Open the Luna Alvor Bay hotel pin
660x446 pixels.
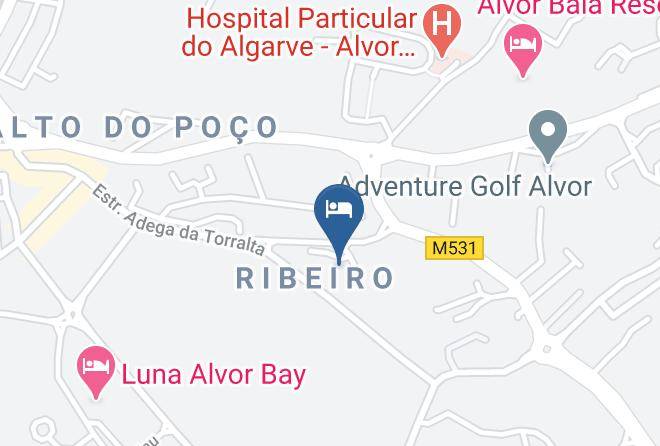(x=96, y=372)
